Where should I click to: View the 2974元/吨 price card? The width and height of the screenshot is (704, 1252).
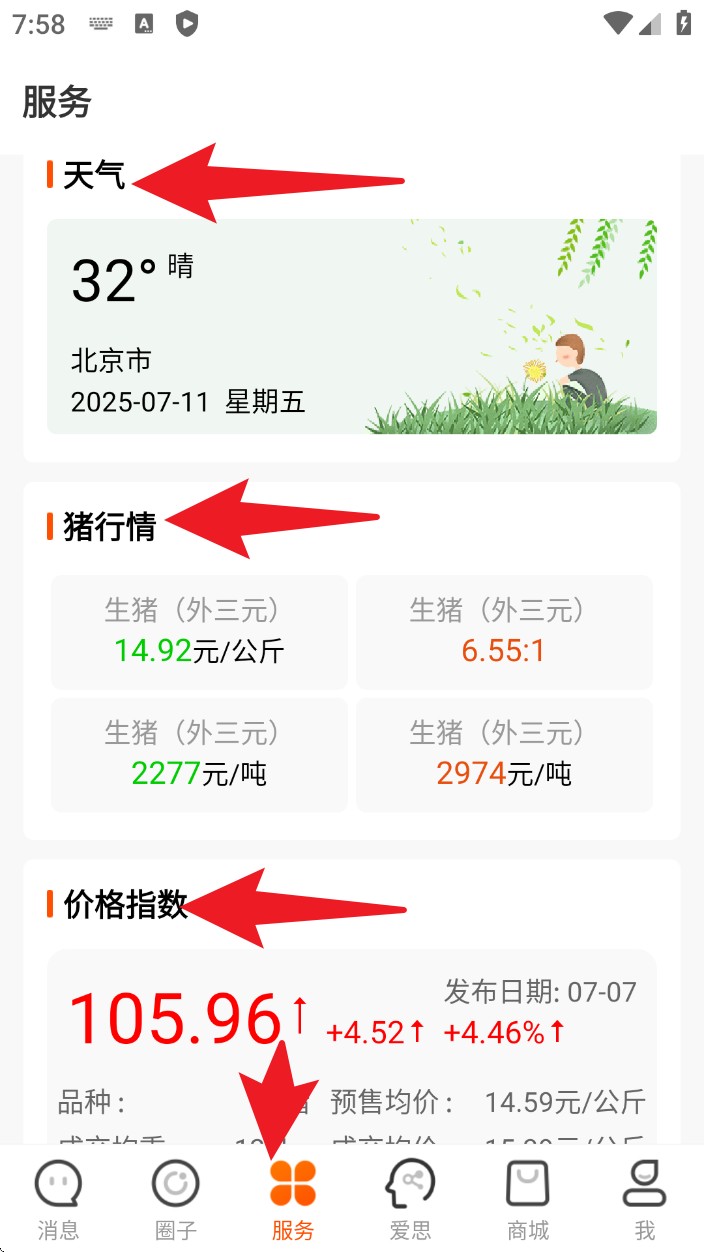[504, 755]
